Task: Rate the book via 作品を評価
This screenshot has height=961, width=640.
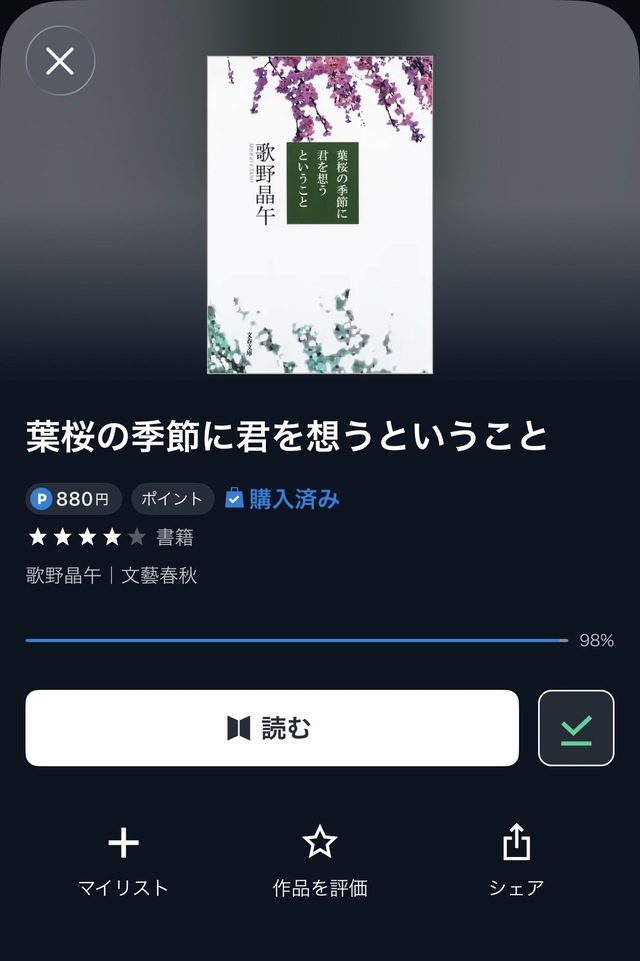Action: (x=320, y=859)
